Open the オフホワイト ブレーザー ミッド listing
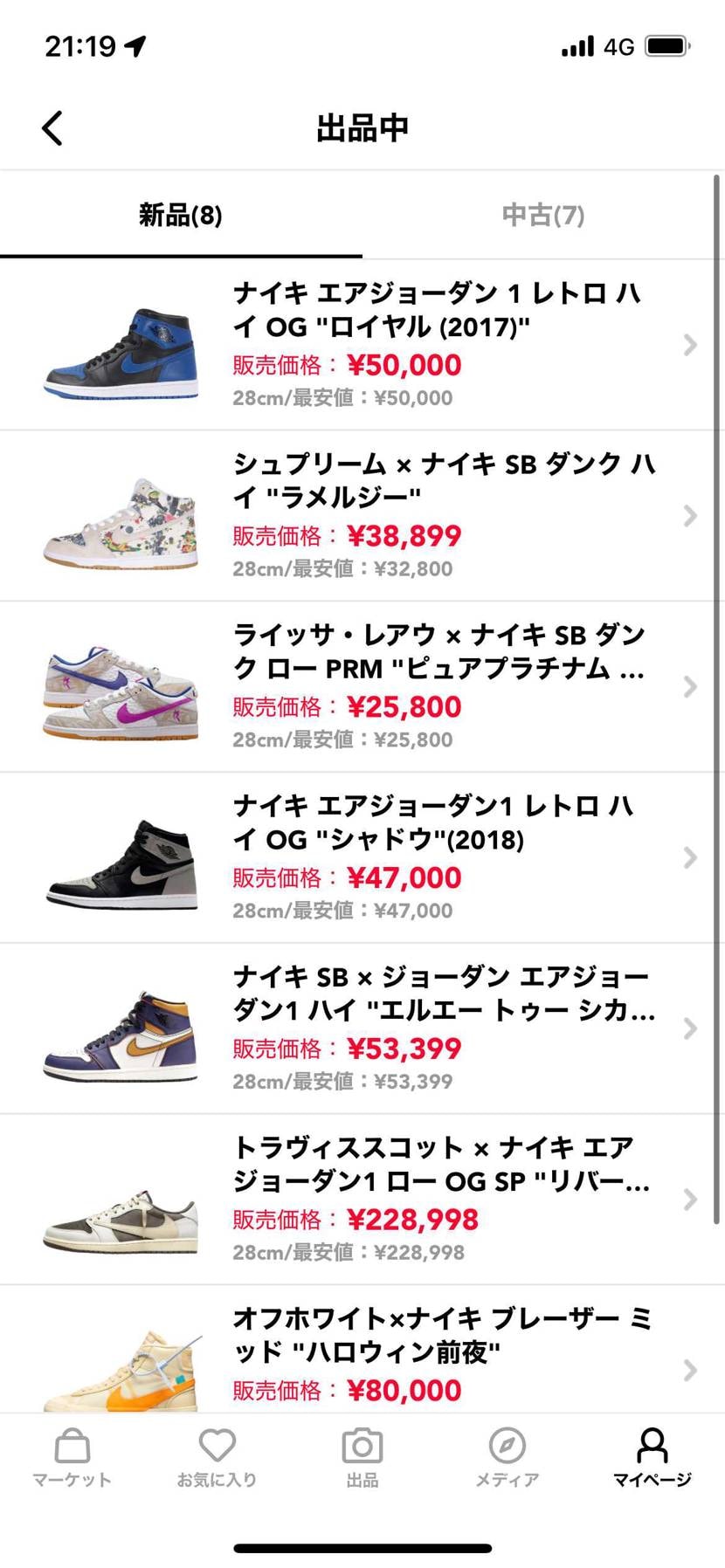The image size is (725, 1568). (362, 1351)
